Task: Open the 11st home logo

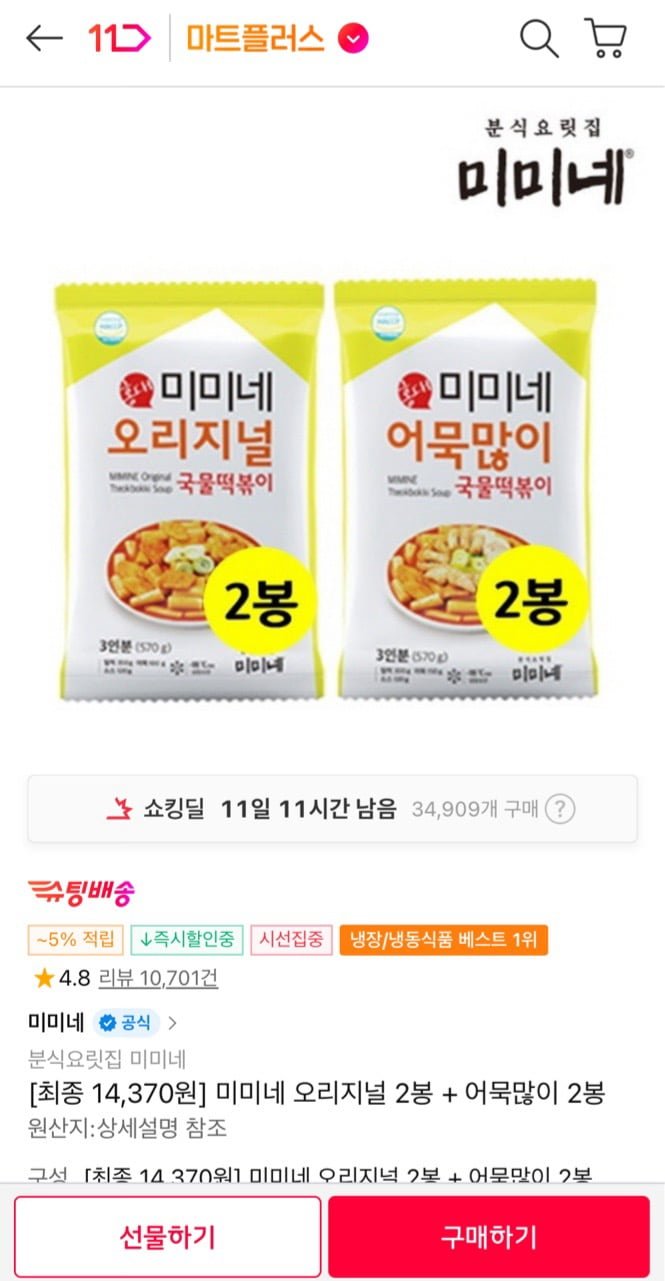Action: pyautogui.click(x=118, y=39)
